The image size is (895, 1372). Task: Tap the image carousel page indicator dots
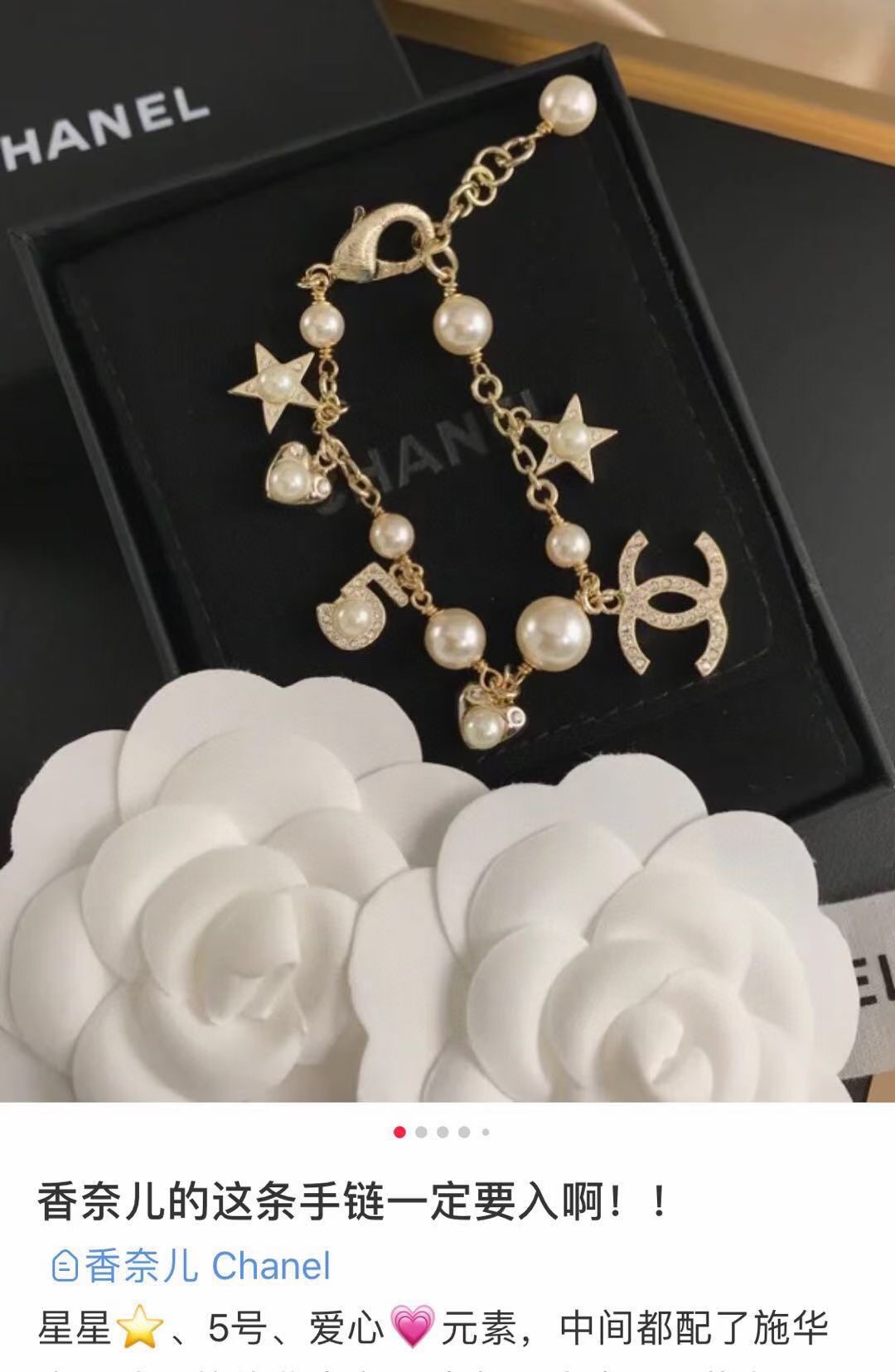443,1132
